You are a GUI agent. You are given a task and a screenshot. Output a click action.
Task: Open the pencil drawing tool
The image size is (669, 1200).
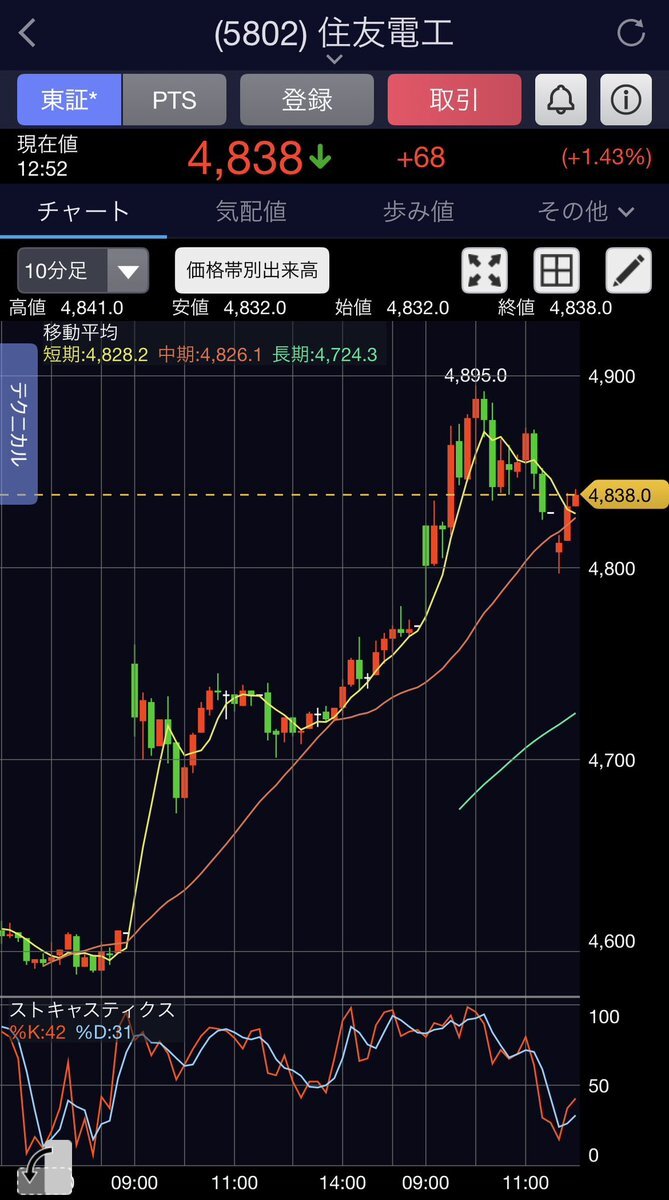[629, 270]
